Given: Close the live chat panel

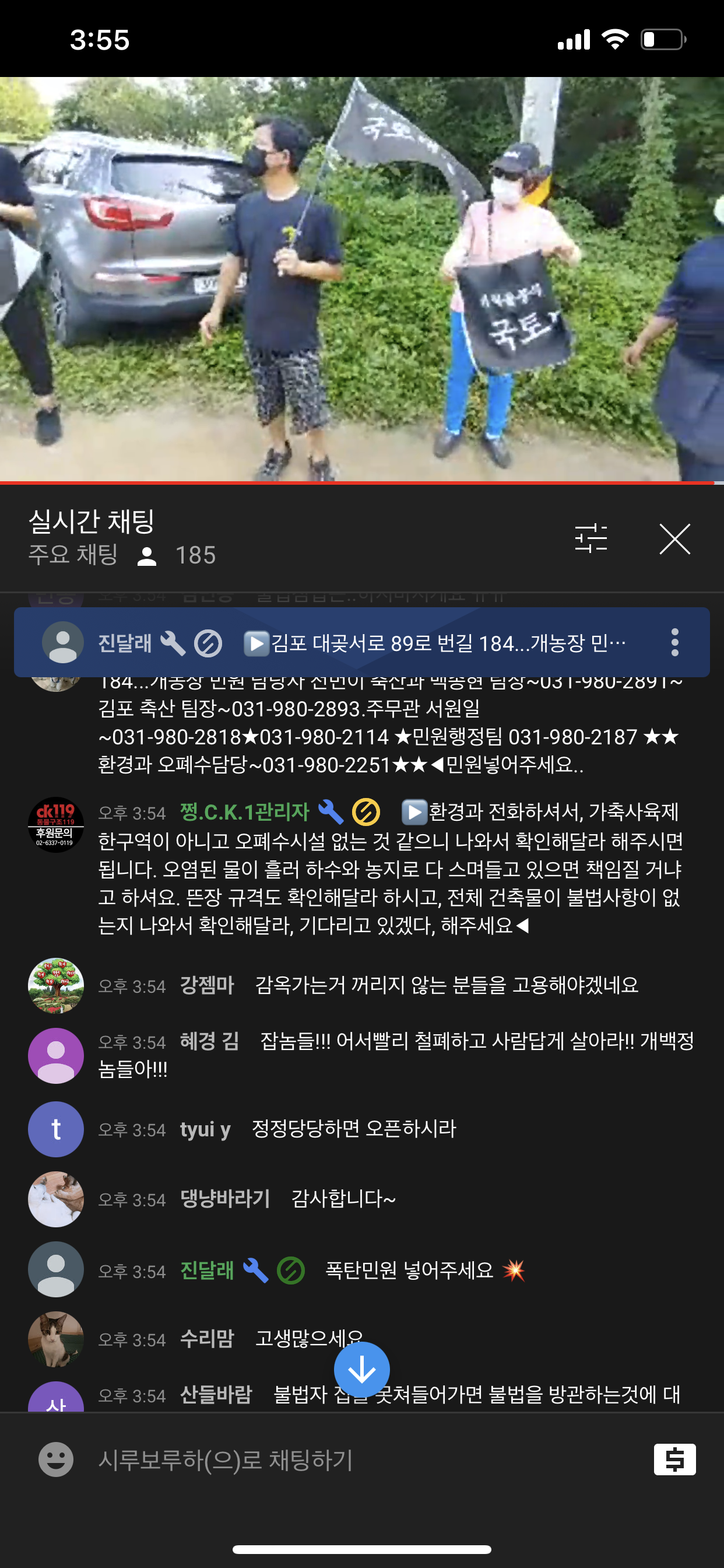Looking at the screenshot, I should pos(674,538).
